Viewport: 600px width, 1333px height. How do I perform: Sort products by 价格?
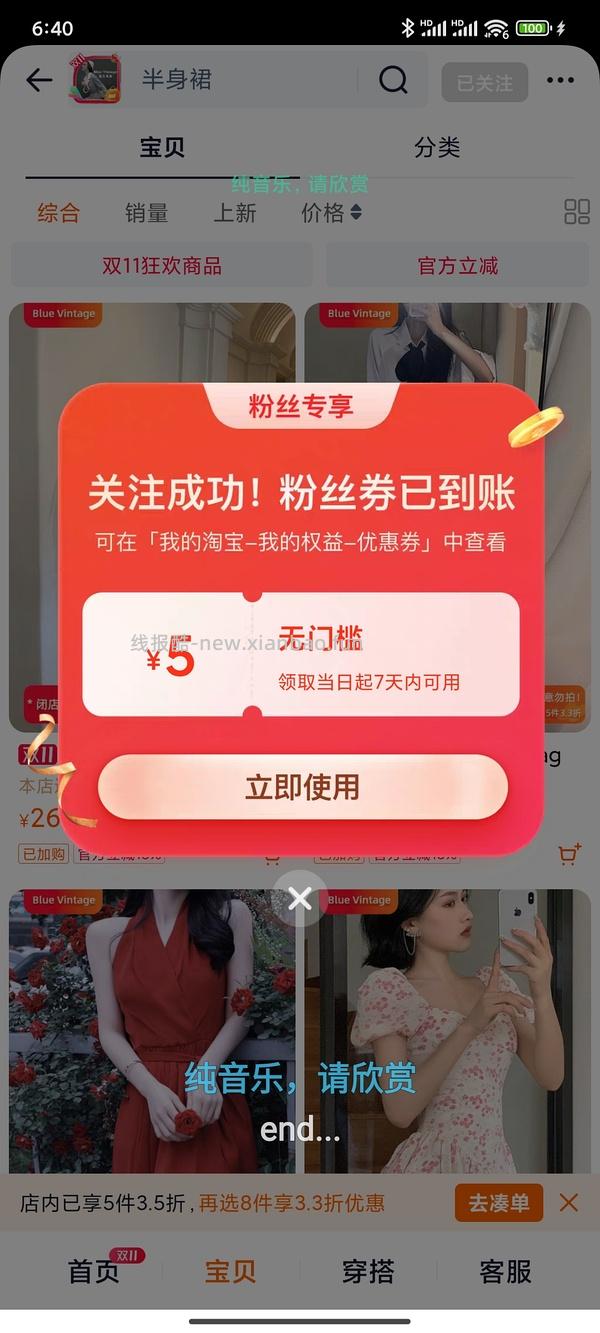(331, 213)
